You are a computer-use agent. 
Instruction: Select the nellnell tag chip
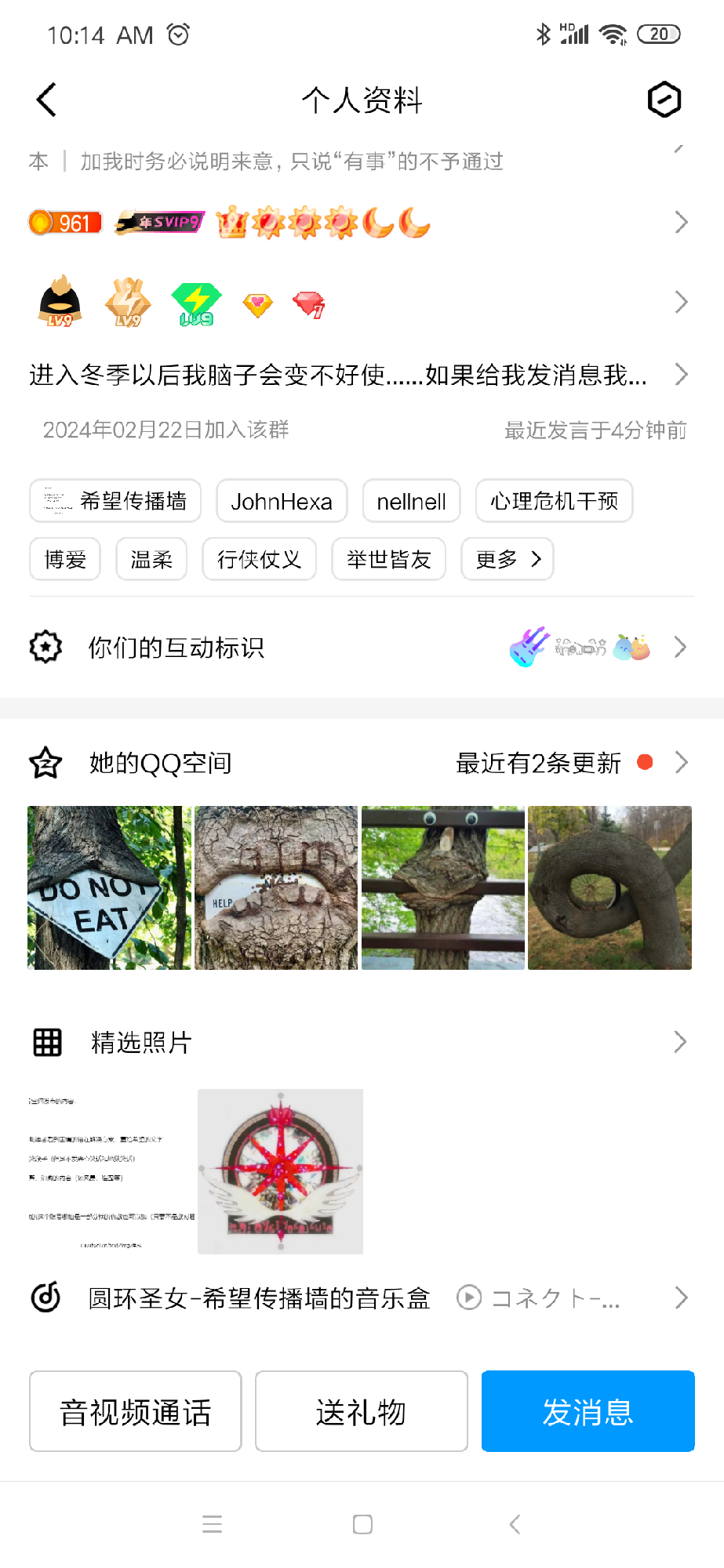[x=411, y=501]
